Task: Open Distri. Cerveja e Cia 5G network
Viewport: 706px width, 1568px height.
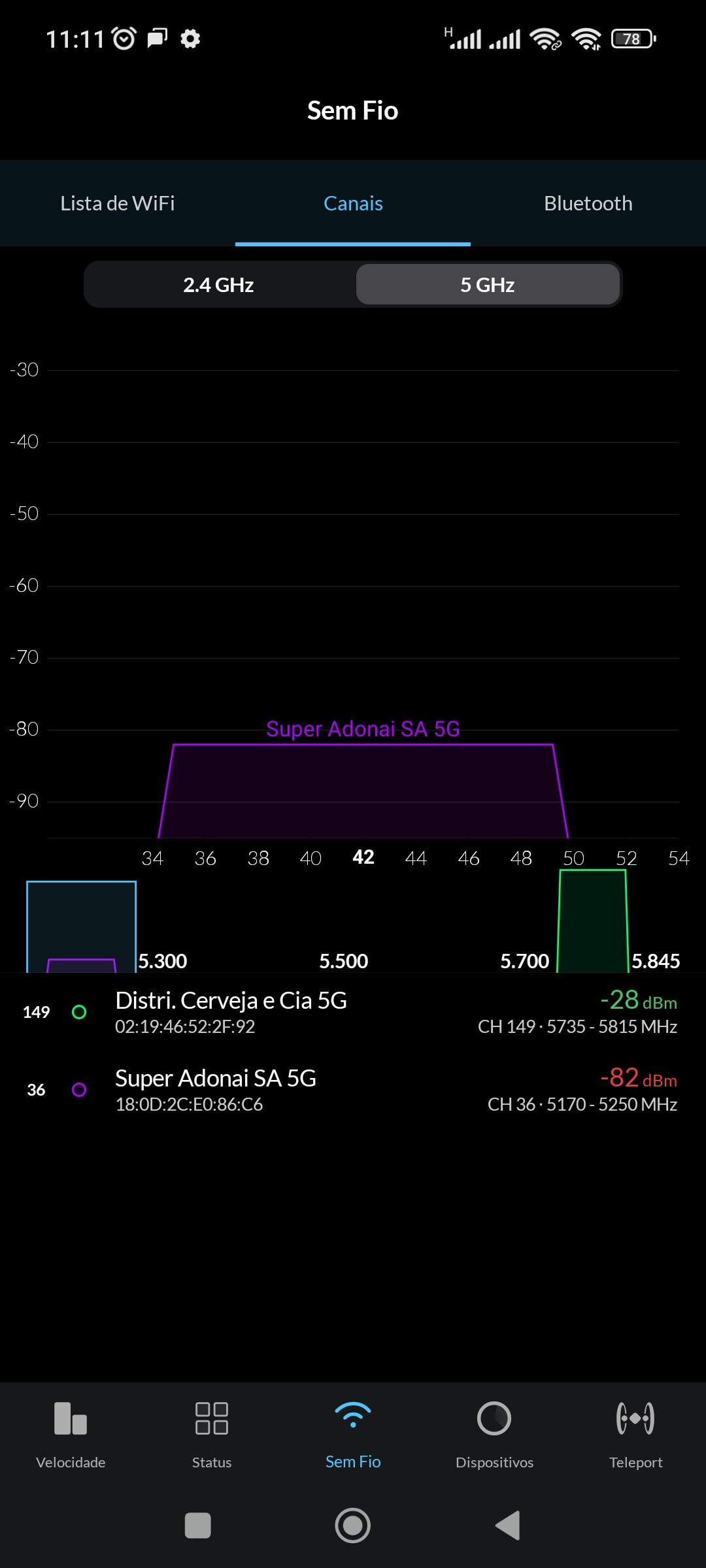Action: [353, 1012]
